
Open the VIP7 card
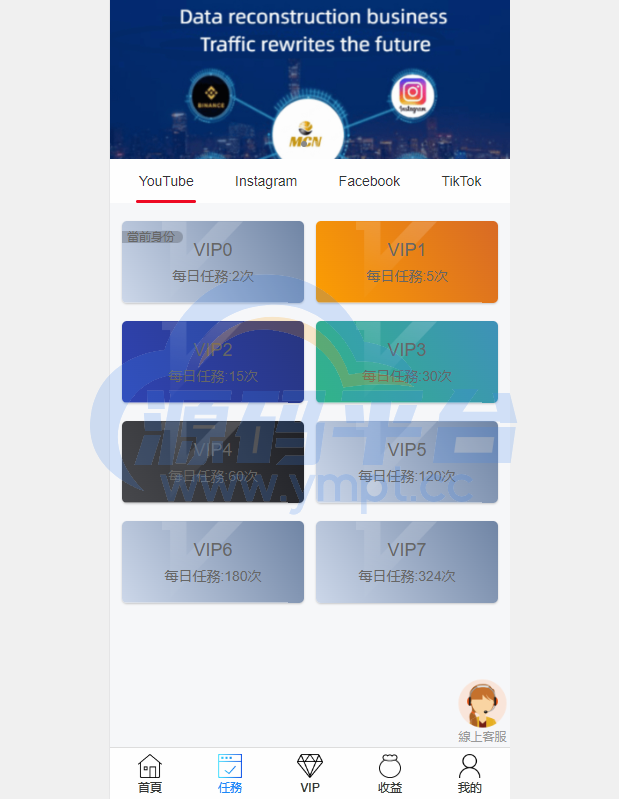click(x=407, y=562)
